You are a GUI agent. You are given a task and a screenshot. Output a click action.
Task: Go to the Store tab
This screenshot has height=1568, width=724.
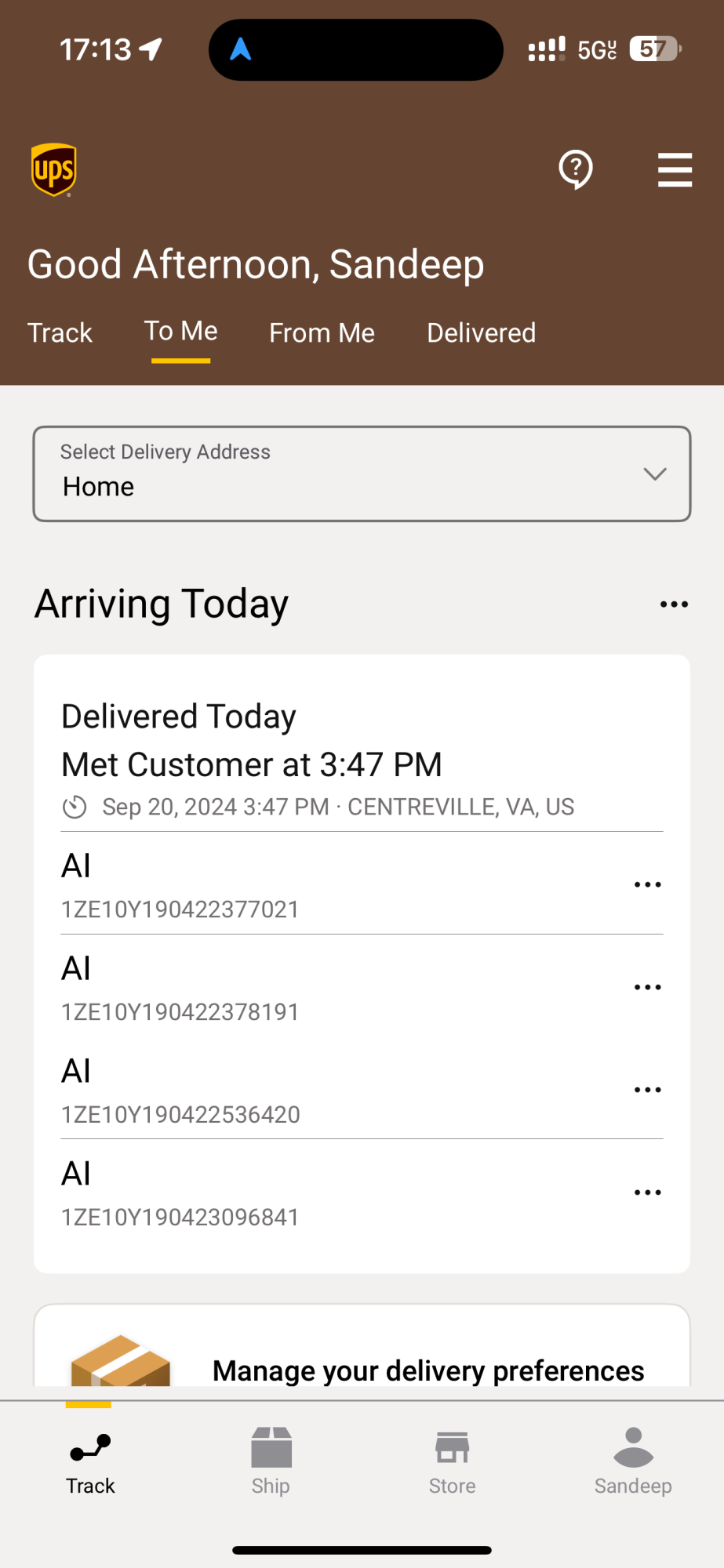[452, 1461]
